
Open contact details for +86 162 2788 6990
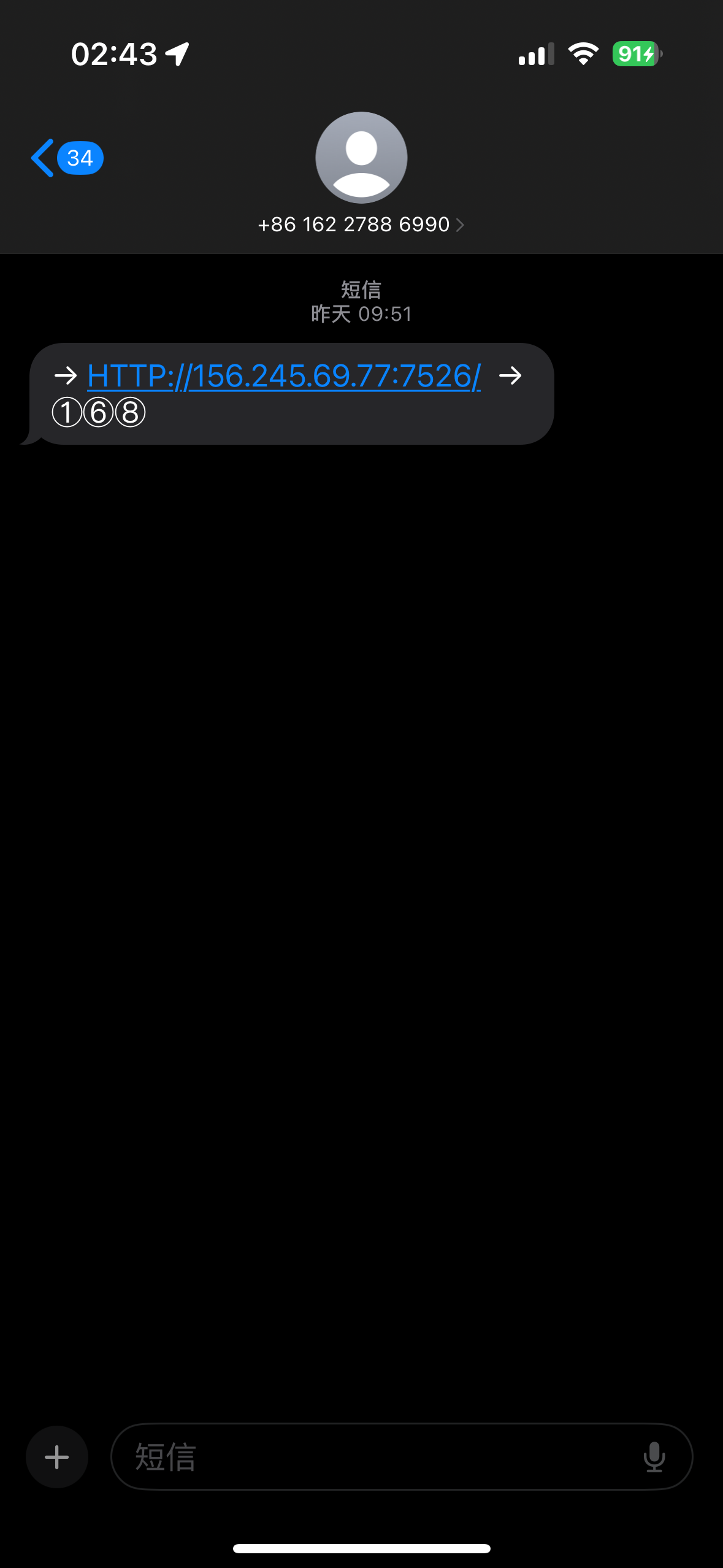(361, 225)
